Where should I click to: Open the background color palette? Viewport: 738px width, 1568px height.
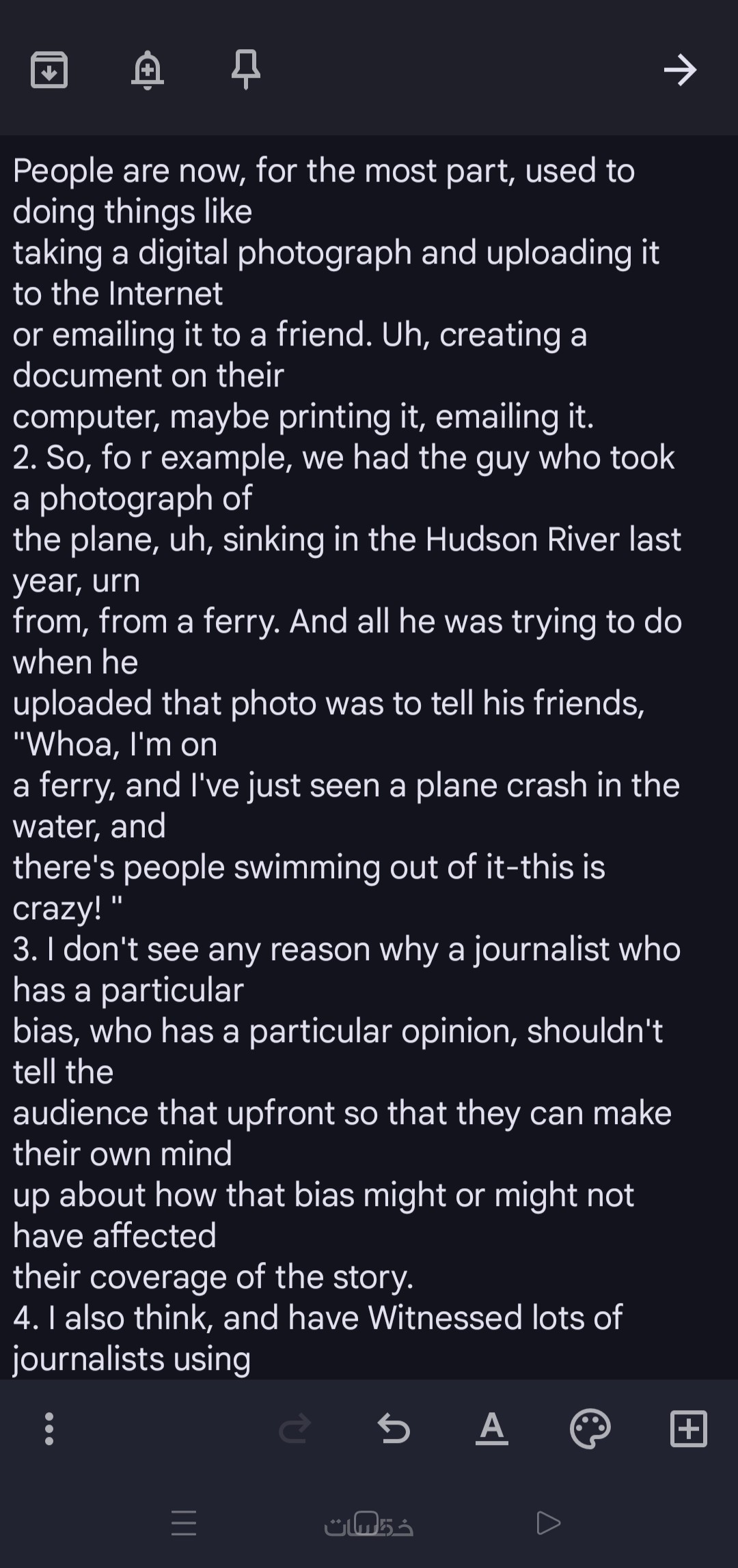coord(590,1429)
